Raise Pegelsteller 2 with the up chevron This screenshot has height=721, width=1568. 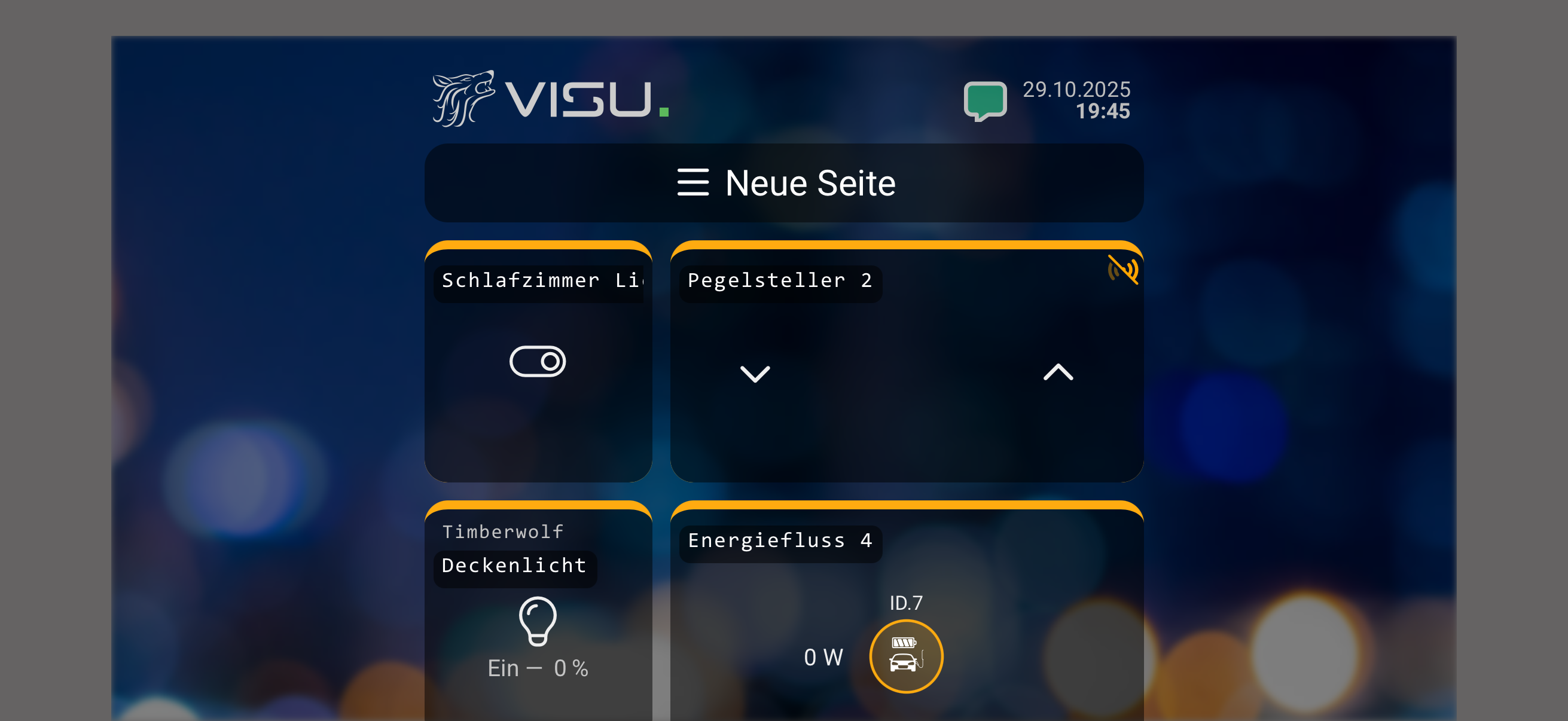[1058, 372]
